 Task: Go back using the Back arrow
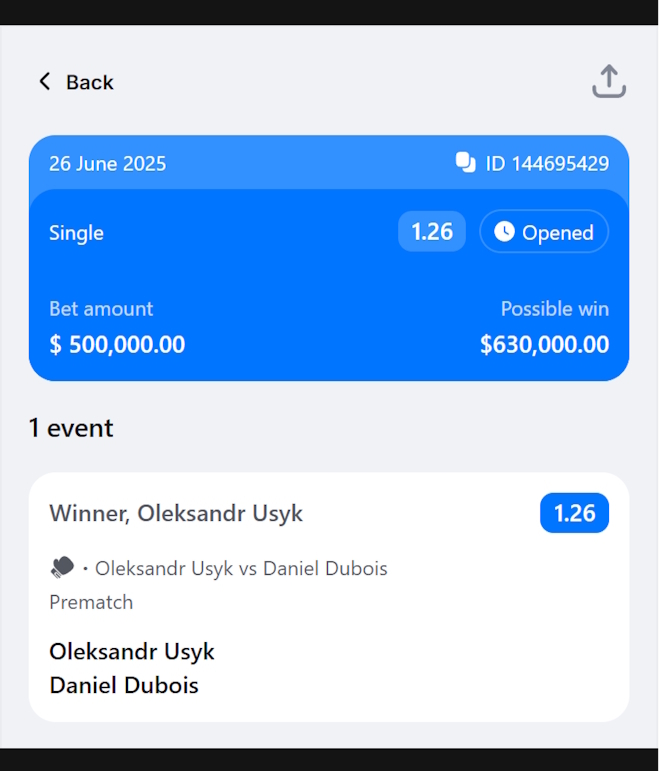(45, 82)
